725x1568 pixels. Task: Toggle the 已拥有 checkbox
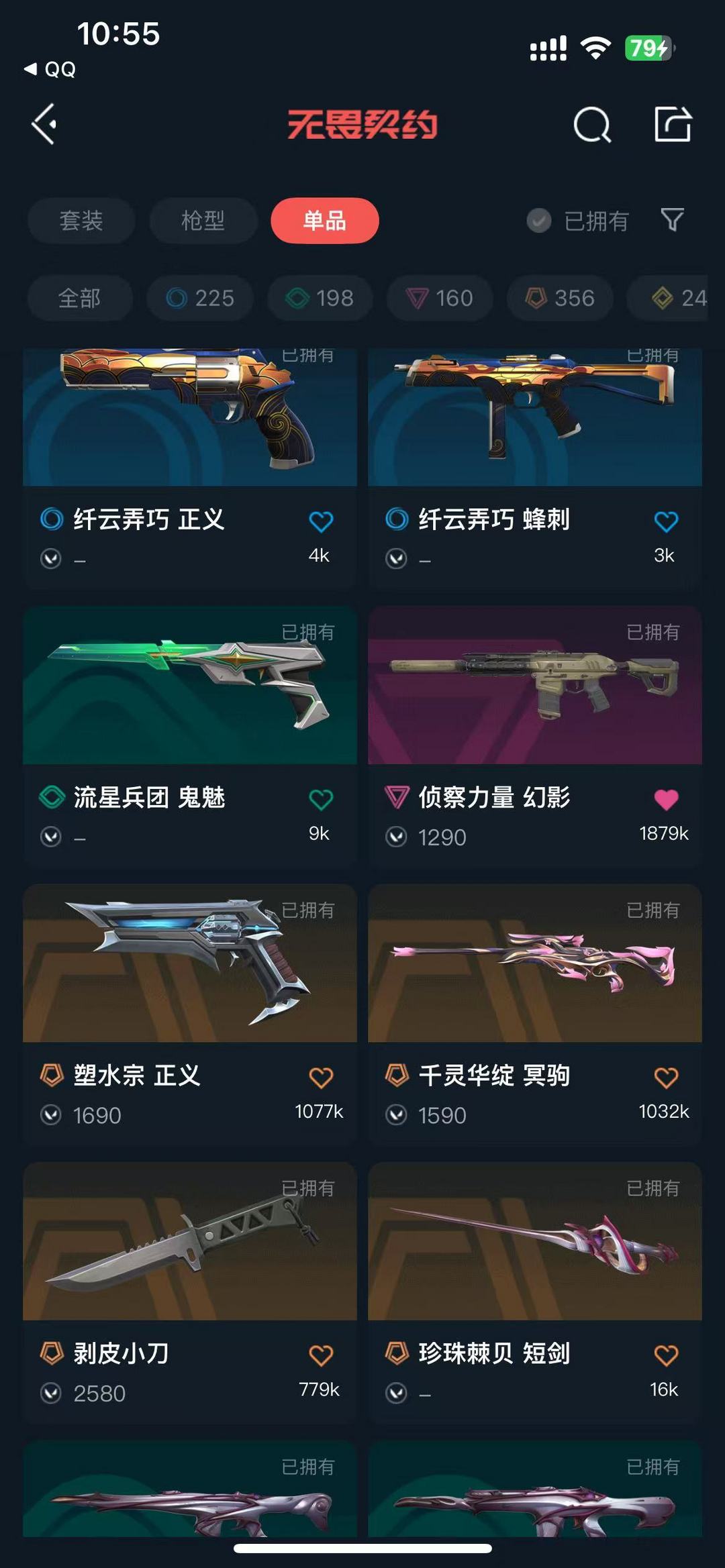click(539, 221)
